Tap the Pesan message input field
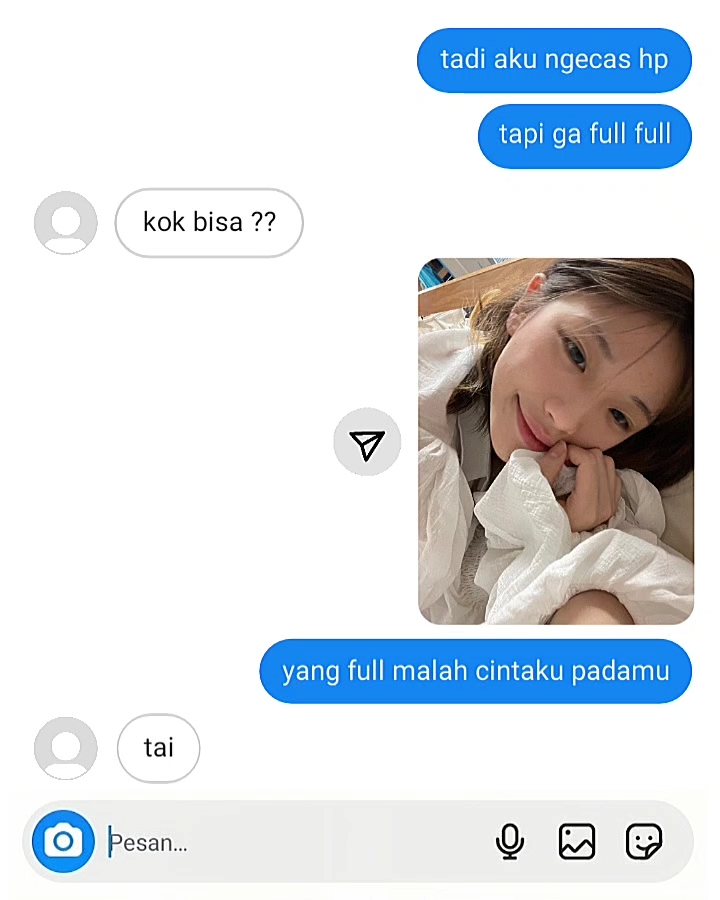 293,842
